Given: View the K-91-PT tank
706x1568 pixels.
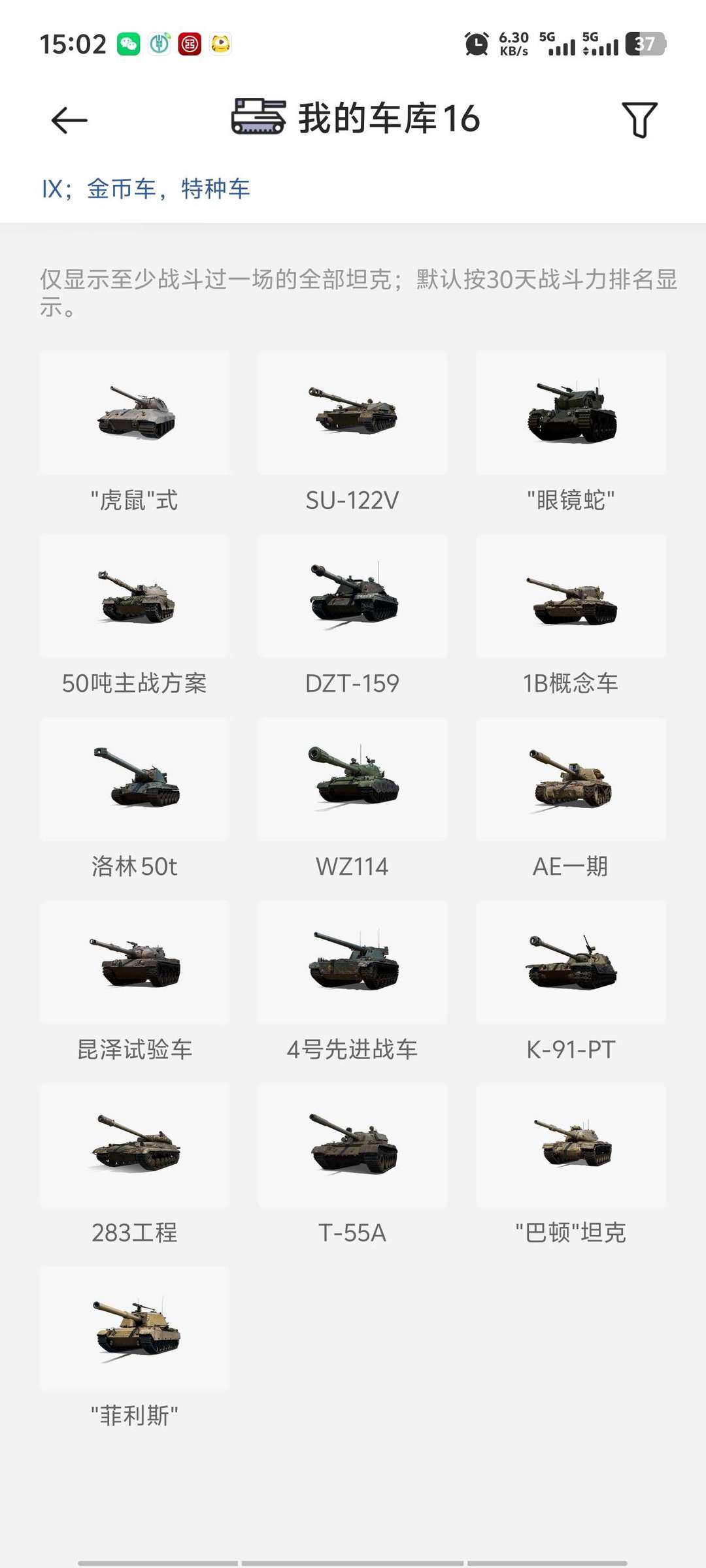Looking at the screenshot, I should 571,962.
